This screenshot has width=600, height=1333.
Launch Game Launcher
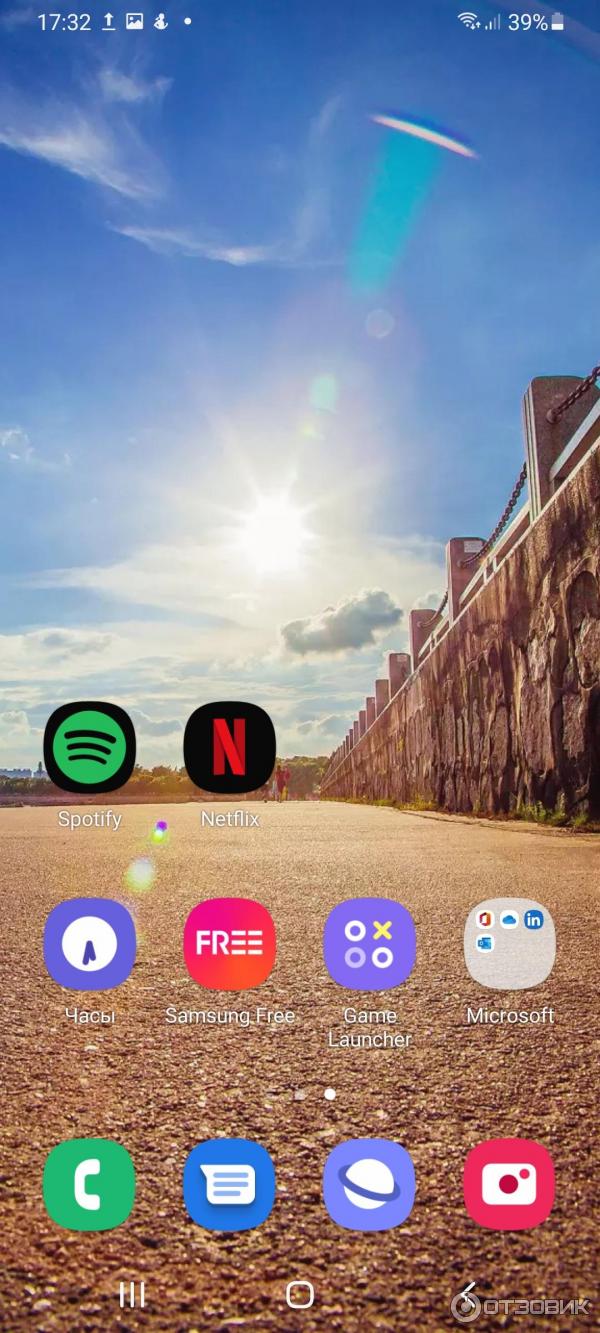click(370, 944)
